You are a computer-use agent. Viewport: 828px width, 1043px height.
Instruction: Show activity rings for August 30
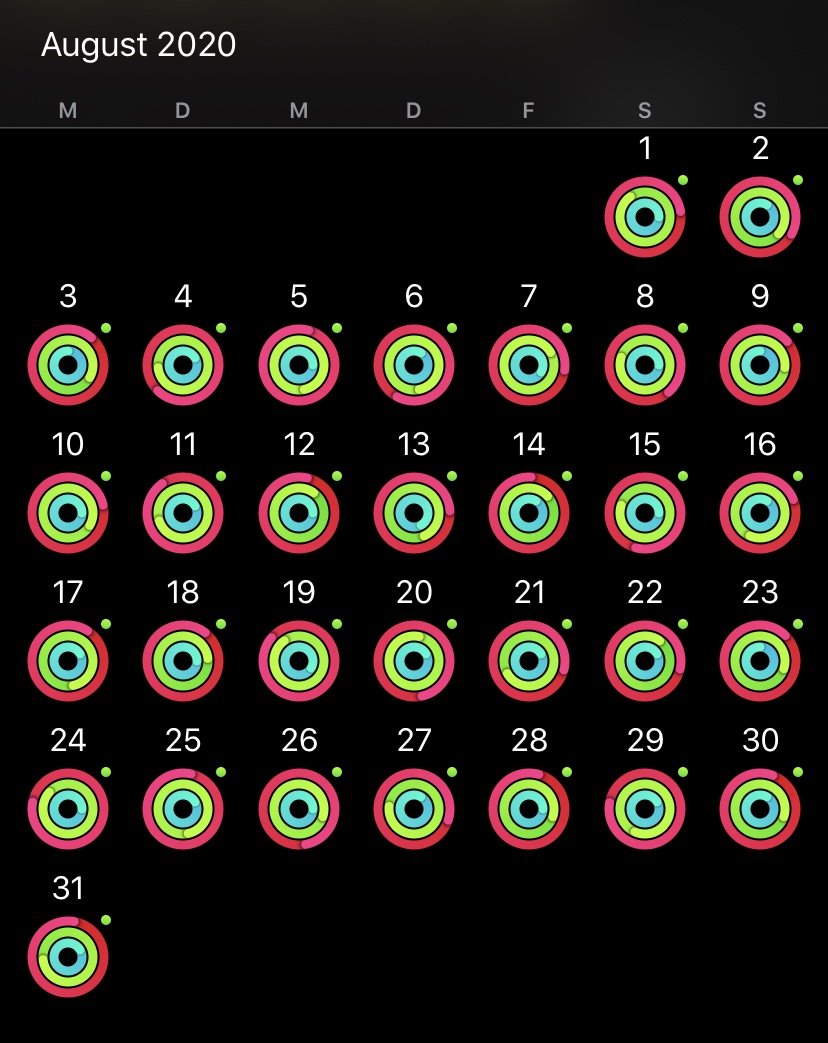[760, 809]
